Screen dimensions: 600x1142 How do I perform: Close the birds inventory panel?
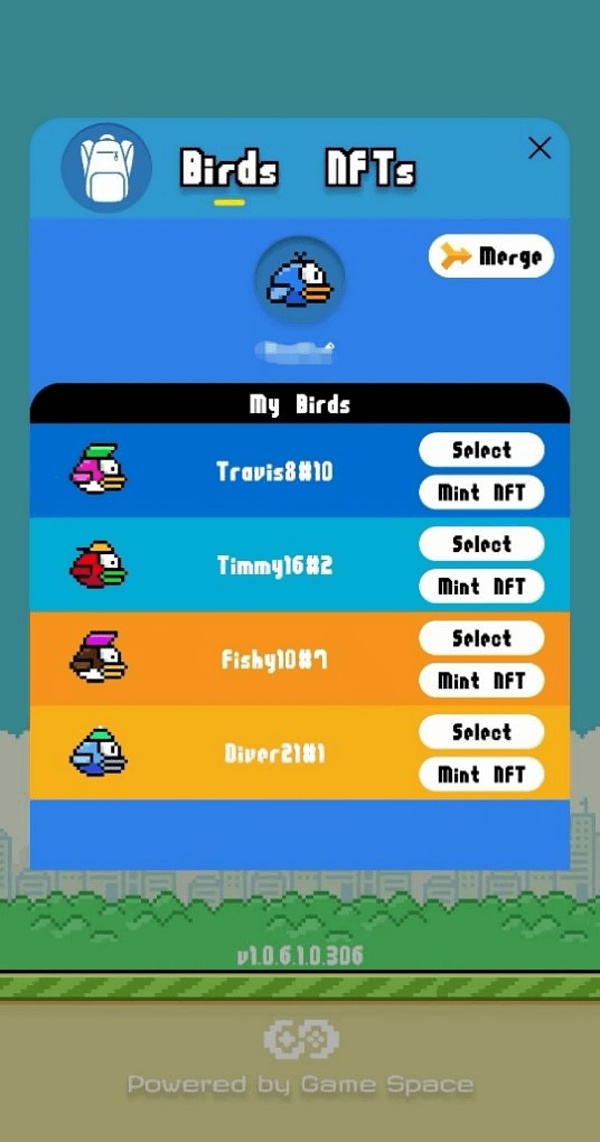point(539,149)
